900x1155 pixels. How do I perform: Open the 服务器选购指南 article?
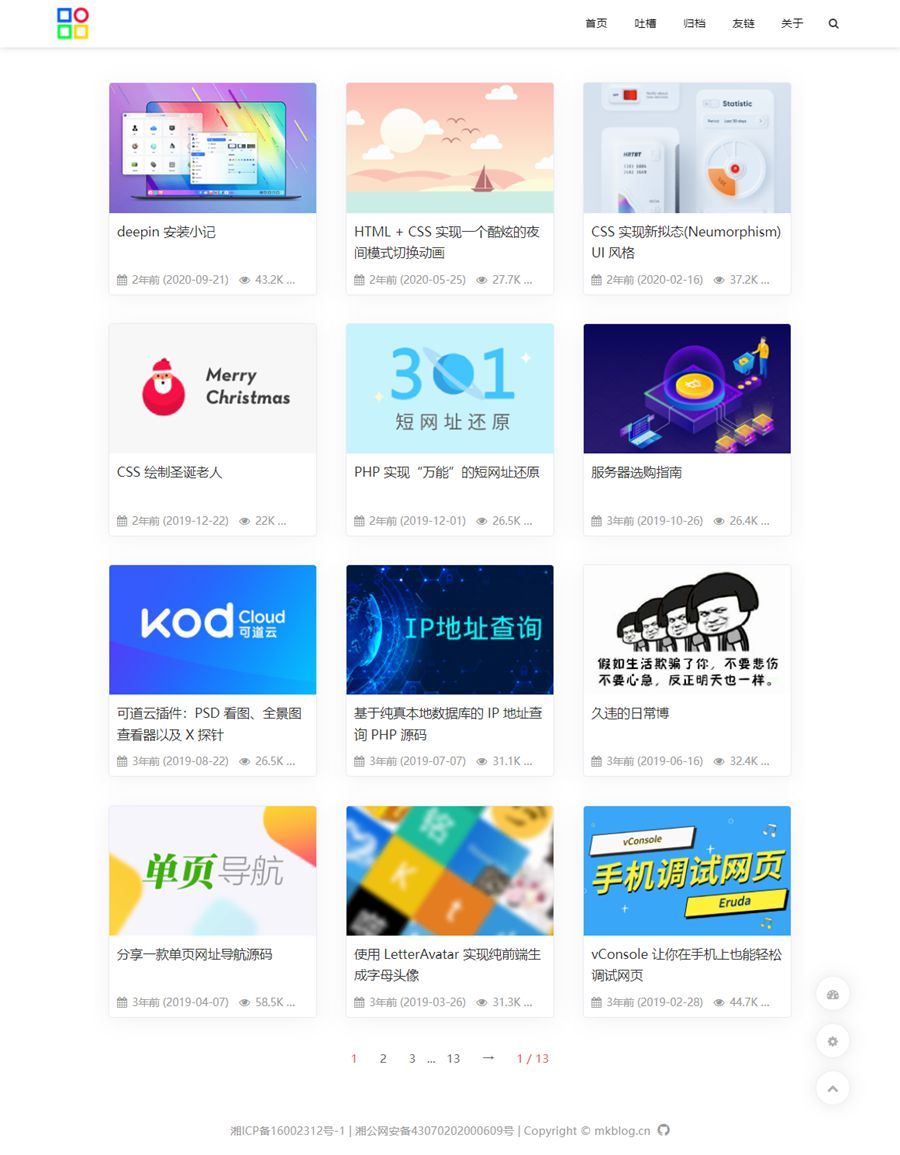tap(636, 472)
